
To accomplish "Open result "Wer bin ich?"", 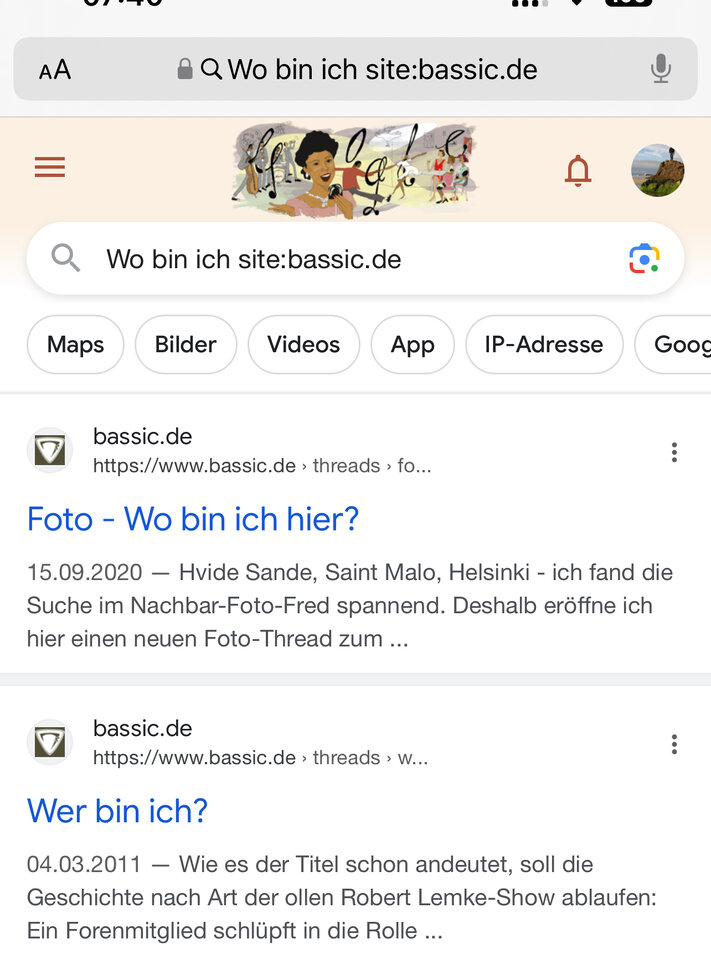I will 118,810.
